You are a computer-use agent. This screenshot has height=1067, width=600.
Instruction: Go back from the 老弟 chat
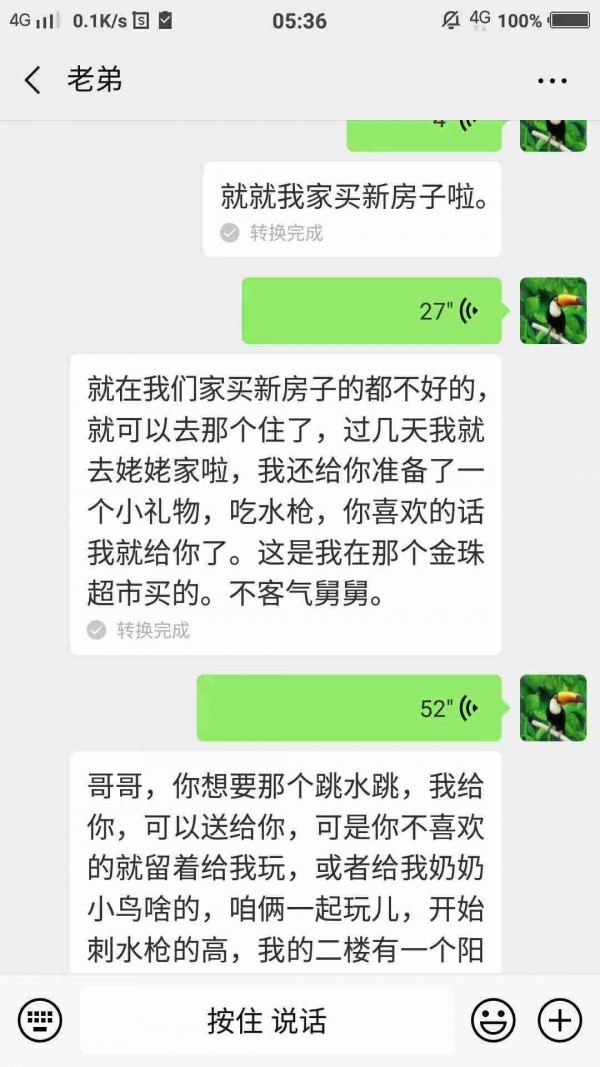tap(33, 80)
